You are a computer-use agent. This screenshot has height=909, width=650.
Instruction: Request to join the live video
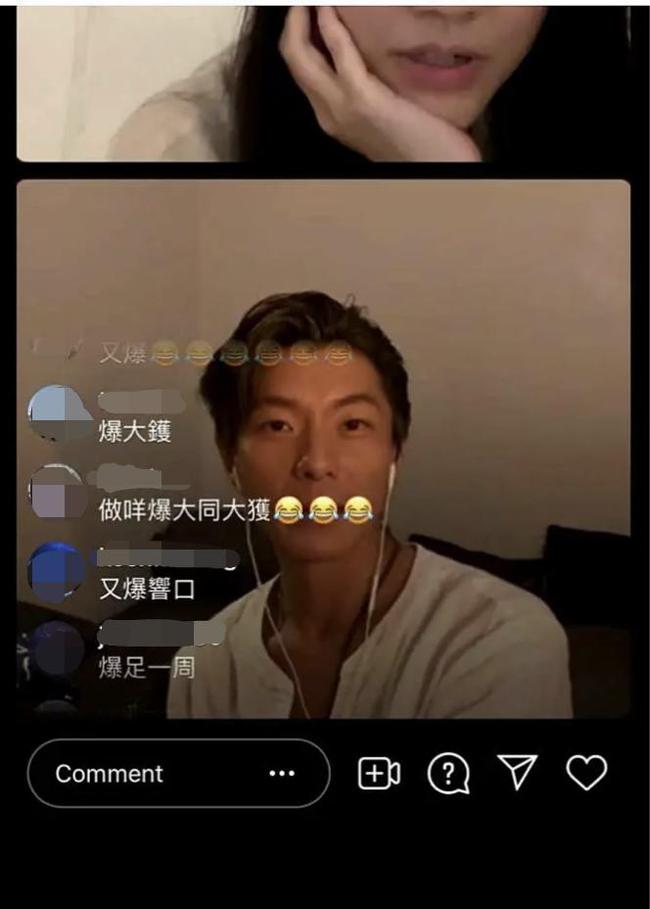click(379, 773)
